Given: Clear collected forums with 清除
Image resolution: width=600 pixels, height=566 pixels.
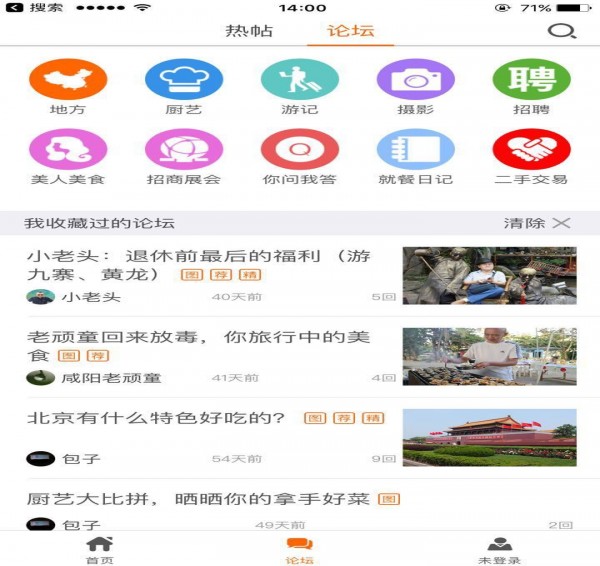Looking at the screenshot, I should click(537, 223).
